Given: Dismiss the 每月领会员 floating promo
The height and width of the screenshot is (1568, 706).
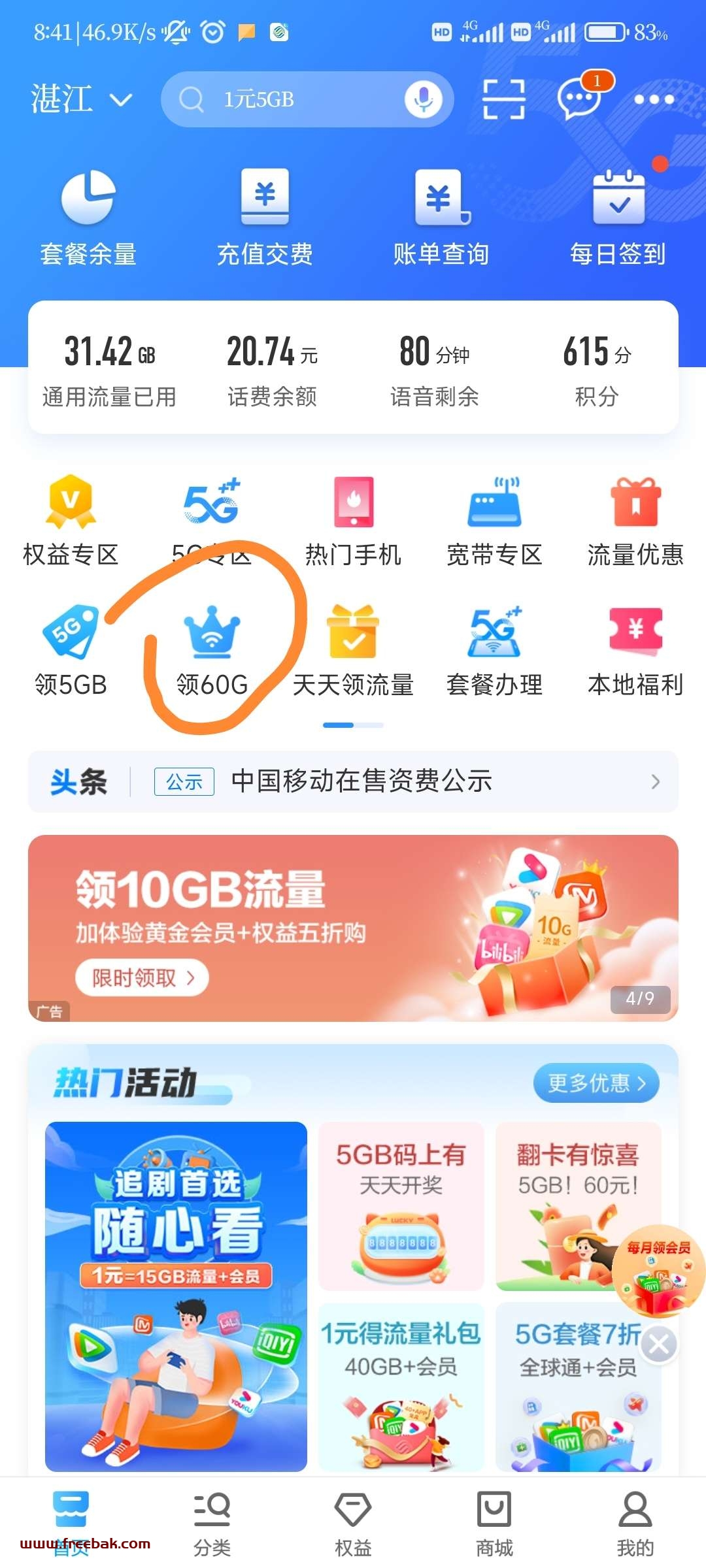Looking at the screenshot, I should (x=659, y=1344).
